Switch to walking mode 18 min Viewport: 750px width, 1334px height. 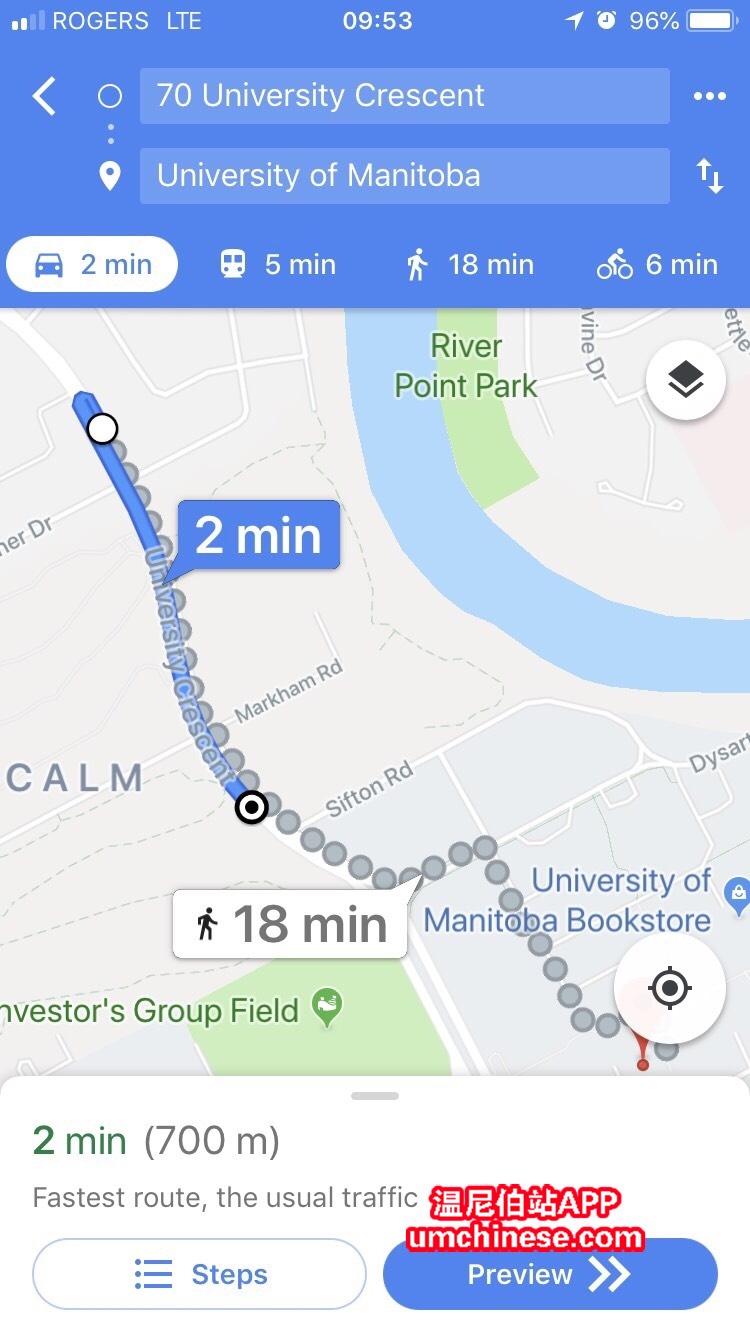(x=470, y=265)
